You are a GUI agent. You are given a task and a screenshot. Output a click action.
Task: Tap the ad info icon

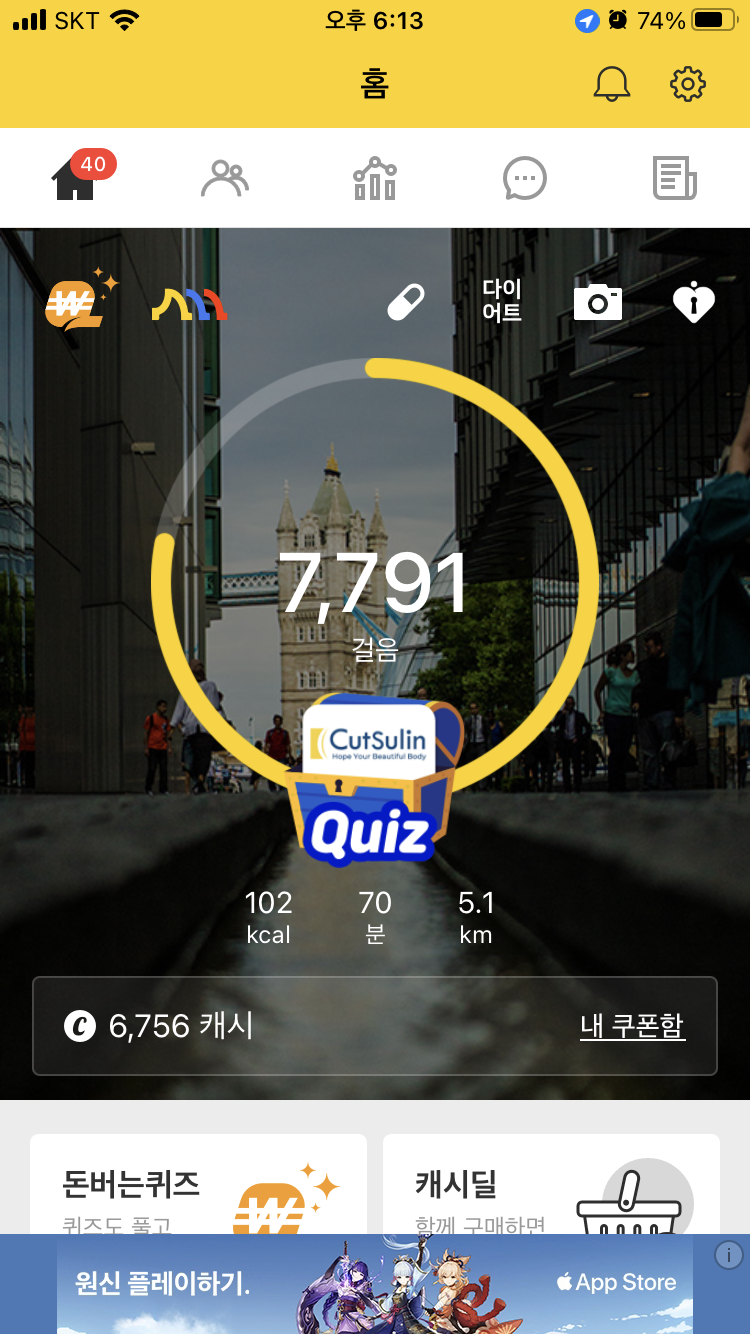(x=729, y=1255)
